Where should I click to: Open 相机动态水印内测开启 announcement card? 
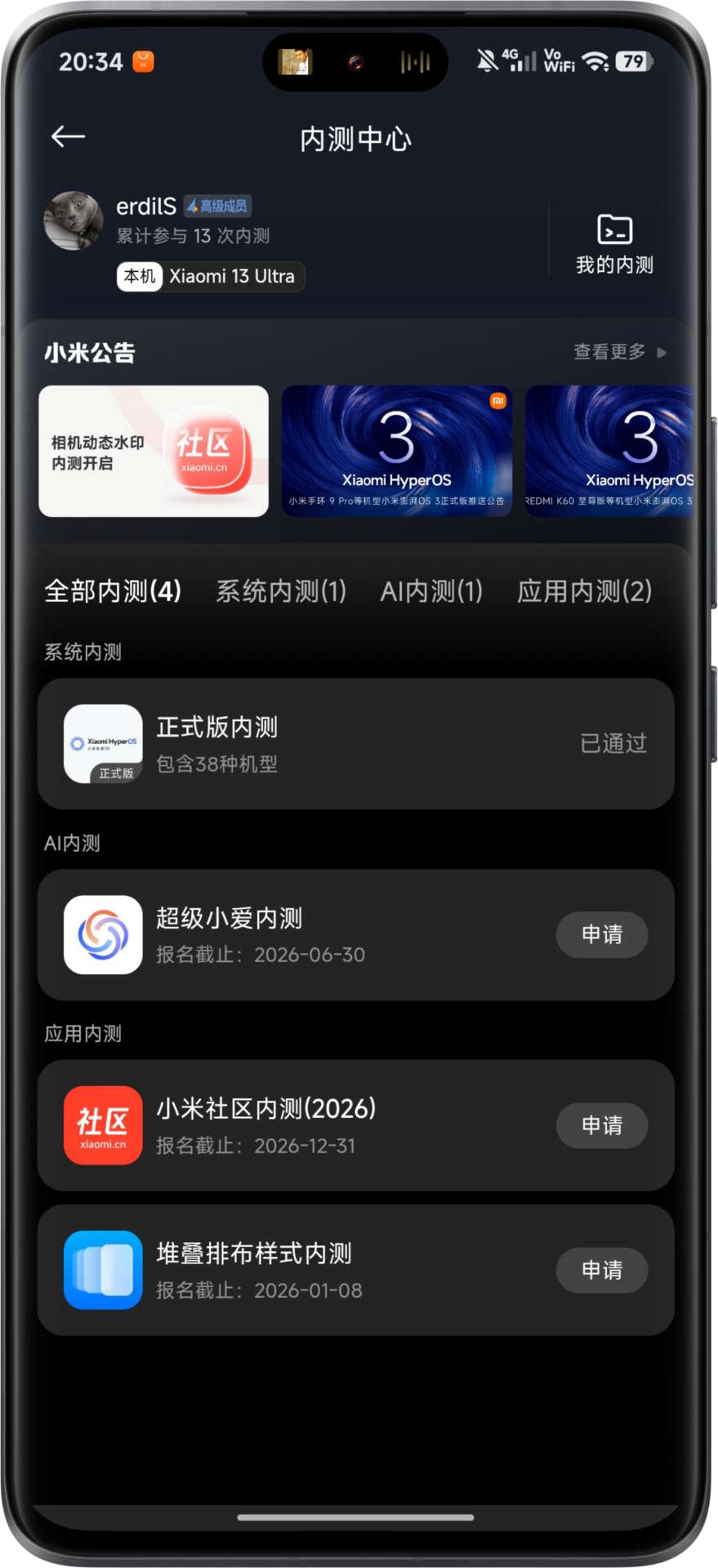(154, 451)
